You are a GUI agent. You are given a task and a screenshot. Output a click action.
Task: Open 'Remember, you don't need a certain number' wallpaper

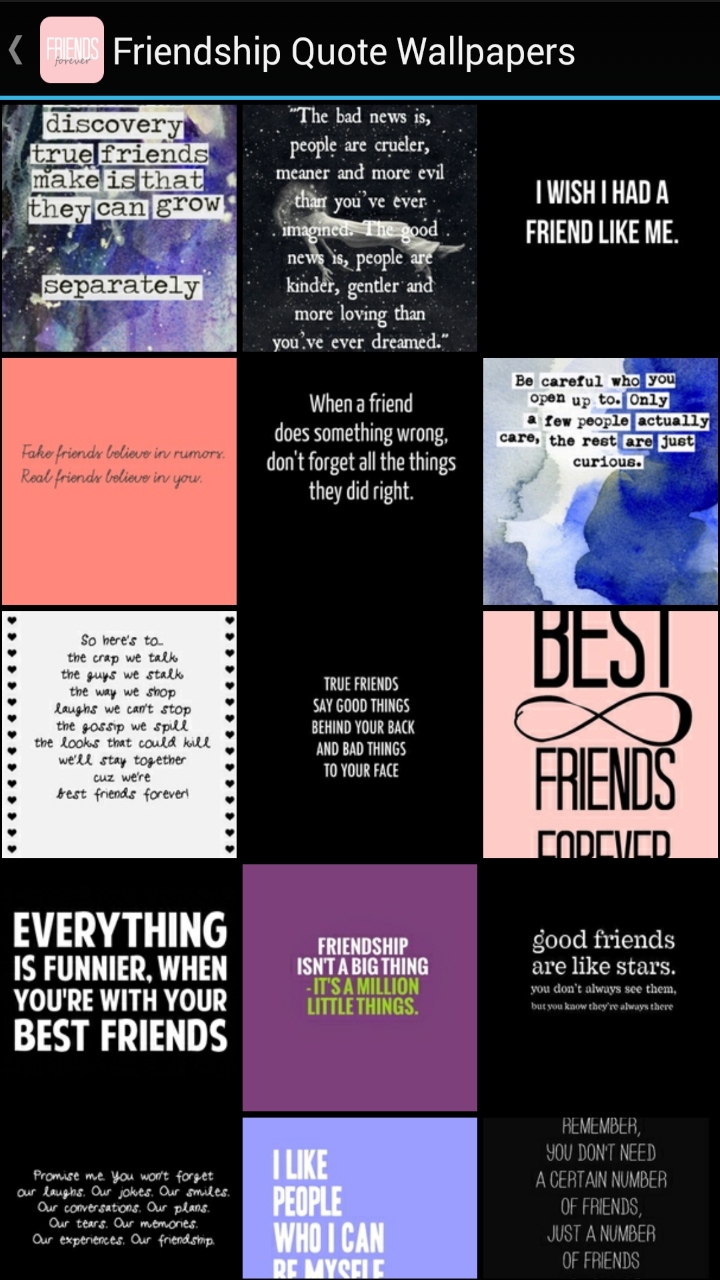(600, 1200)
